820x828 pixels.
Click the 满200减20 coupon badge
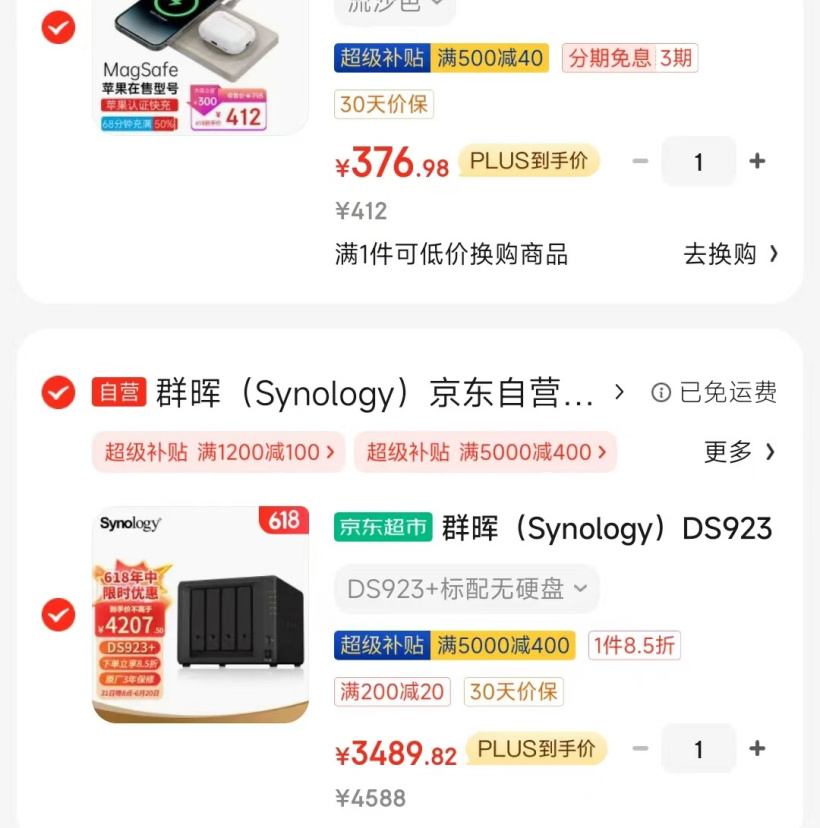pyautogui.click(x=392, y=691)
